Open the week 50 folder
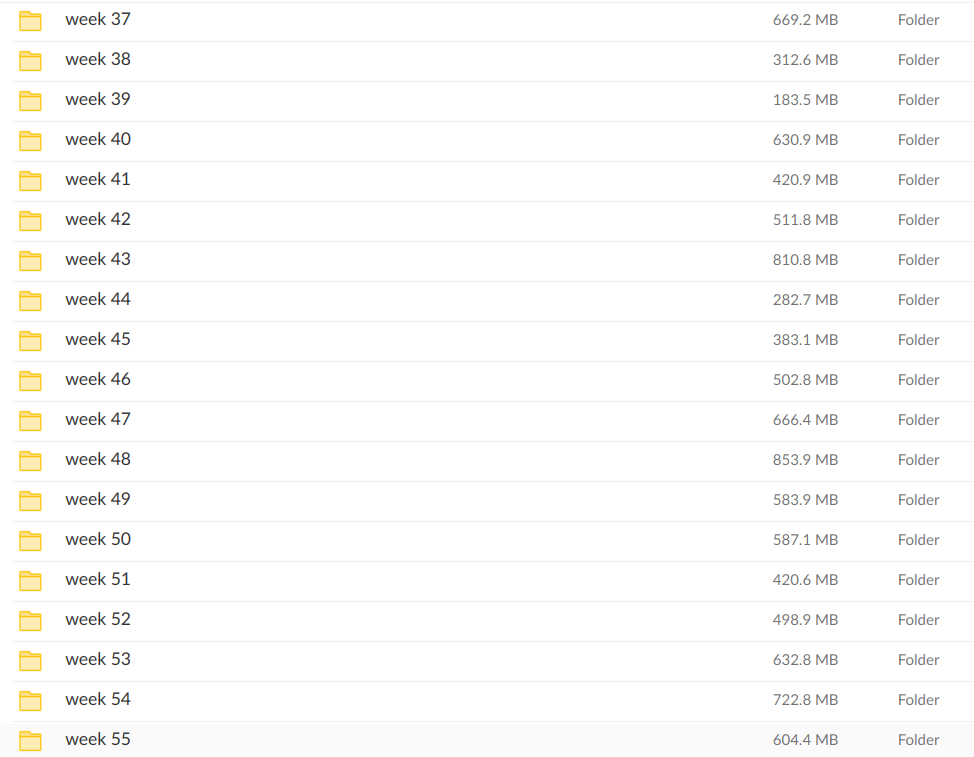This screenshot has width=974, height=757. (98, 540)
